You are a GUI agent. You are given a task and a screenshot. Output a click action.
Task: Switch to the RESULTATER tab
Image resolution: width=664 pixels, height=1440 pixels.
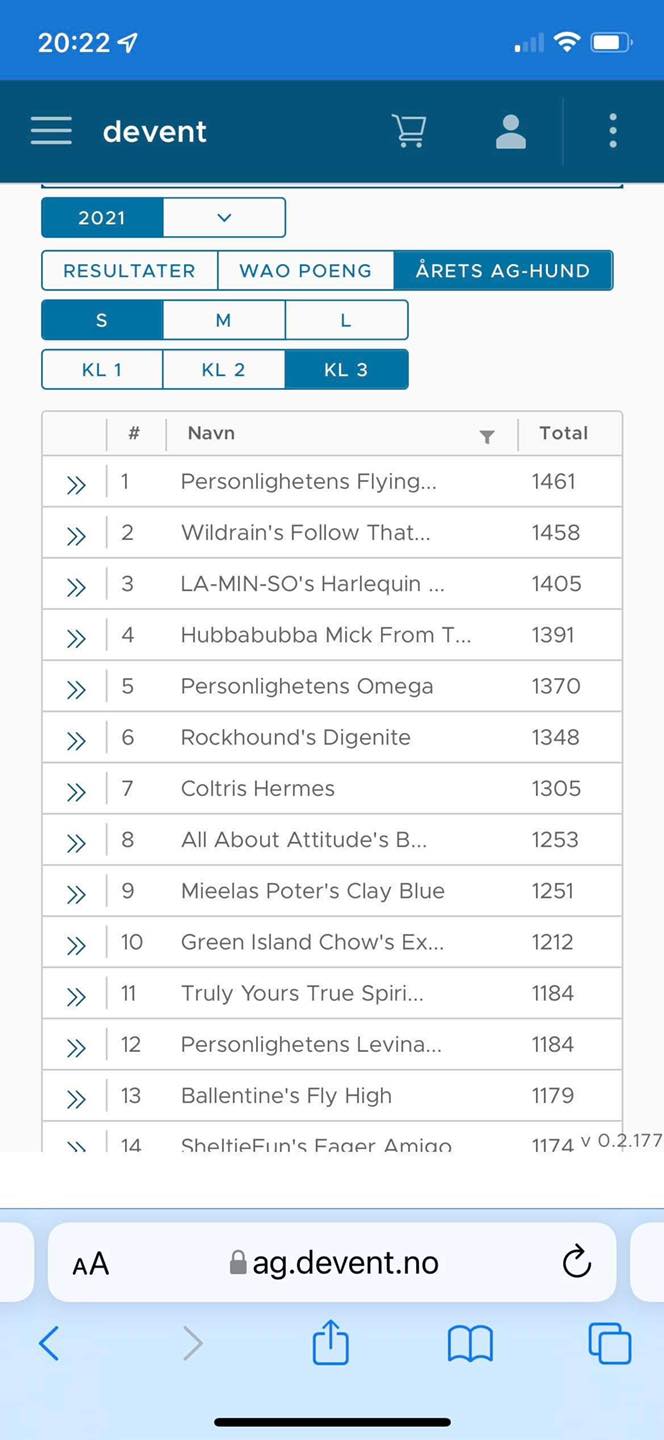[x=129, y=271]
